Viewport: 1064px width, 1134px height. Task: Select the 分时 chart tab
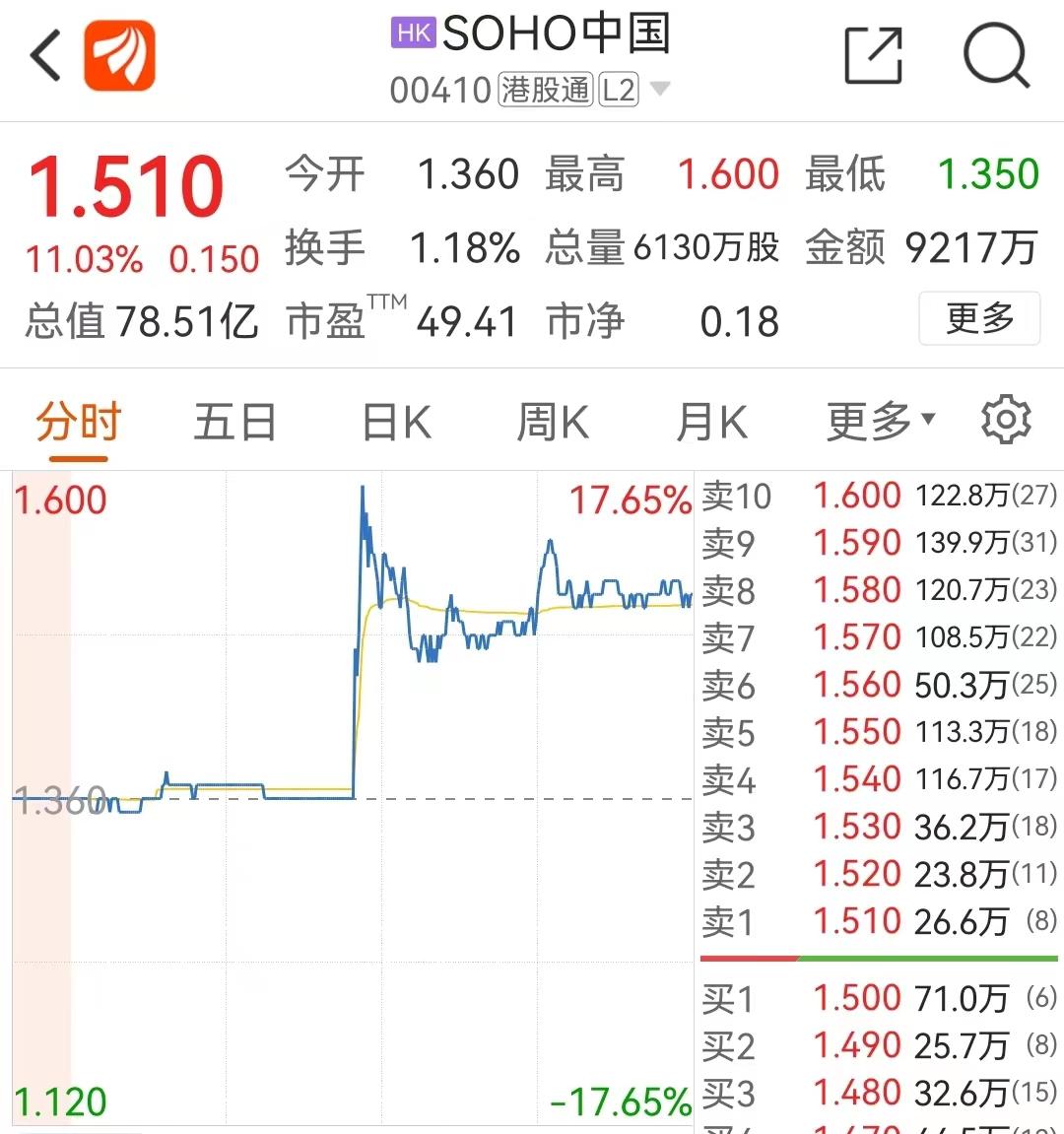tap(78, 424)
